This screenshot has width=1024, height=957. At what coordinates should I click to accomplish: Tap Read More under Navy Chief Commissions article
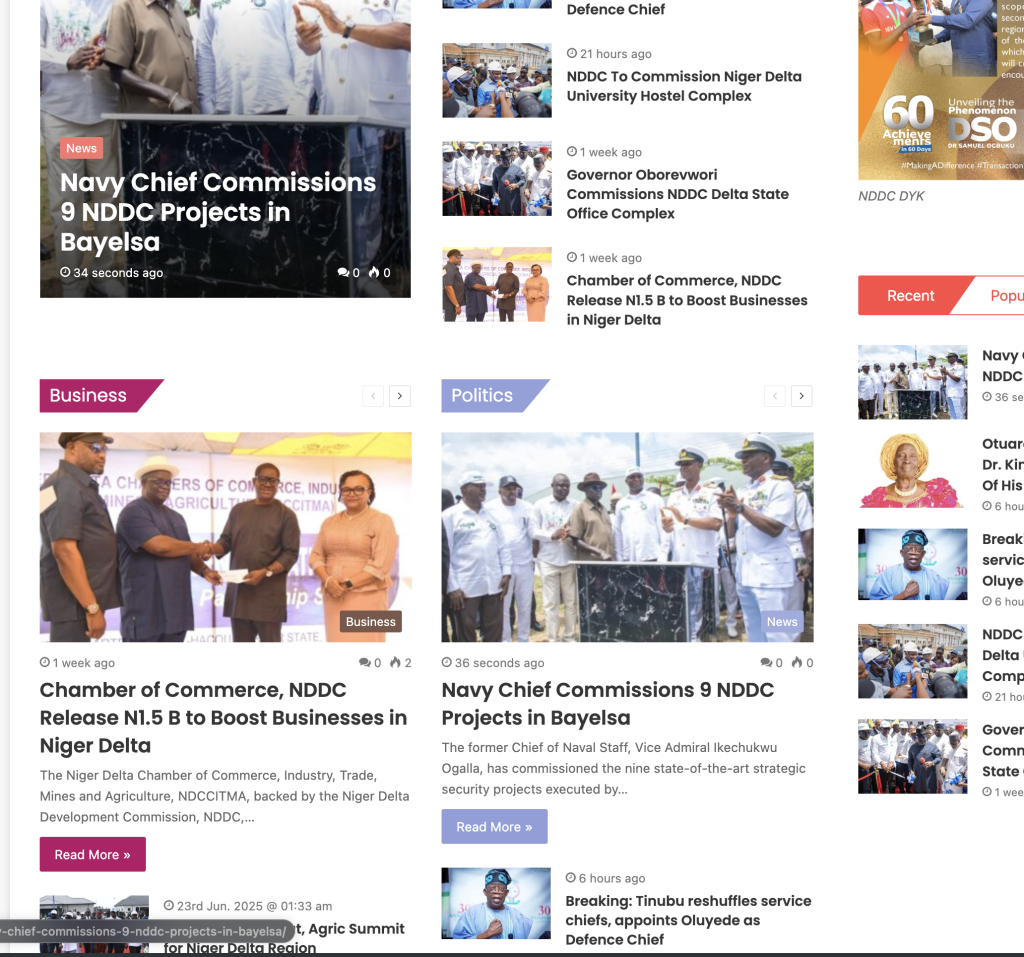(x=494, y=826)
